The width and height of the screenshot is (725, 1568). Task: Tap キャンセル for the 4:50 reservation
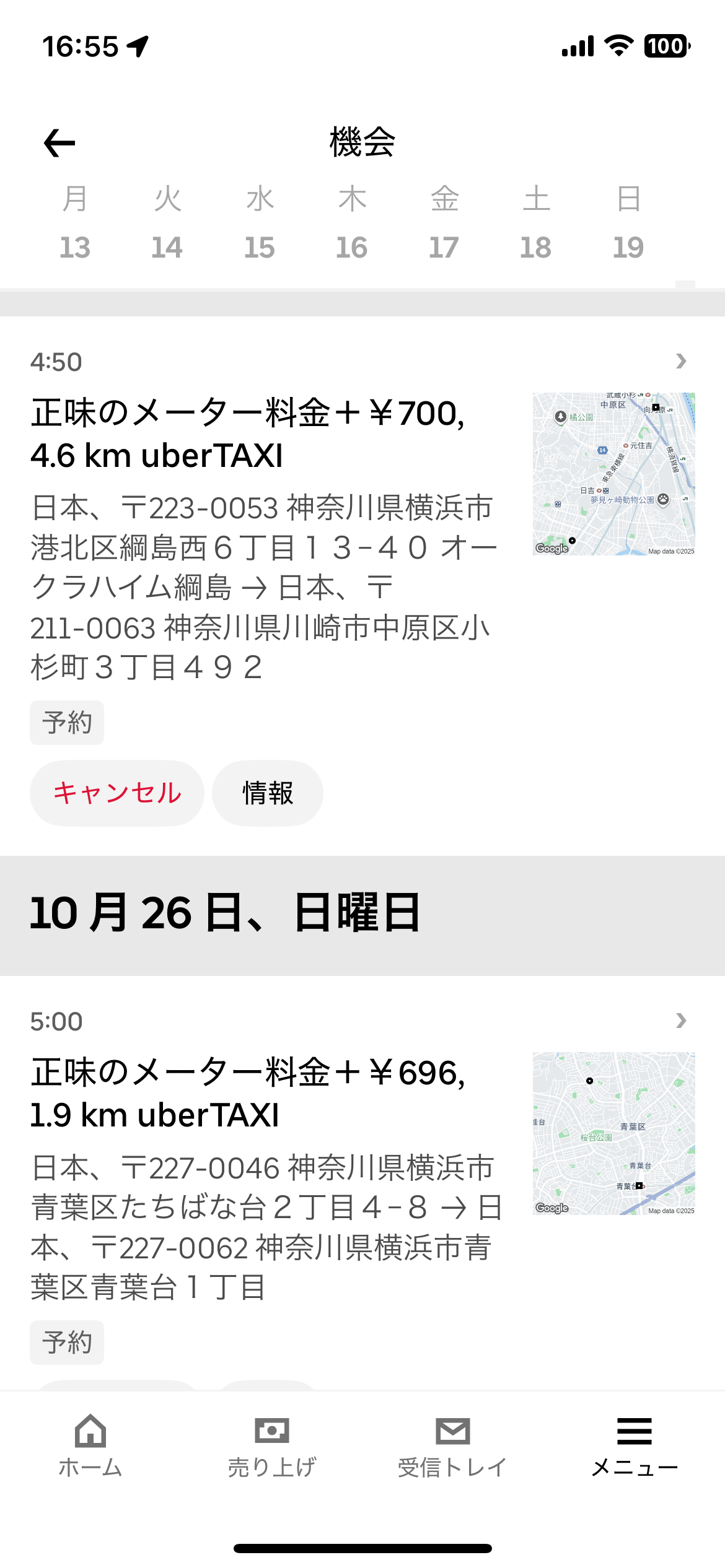[x=117, y=793]
